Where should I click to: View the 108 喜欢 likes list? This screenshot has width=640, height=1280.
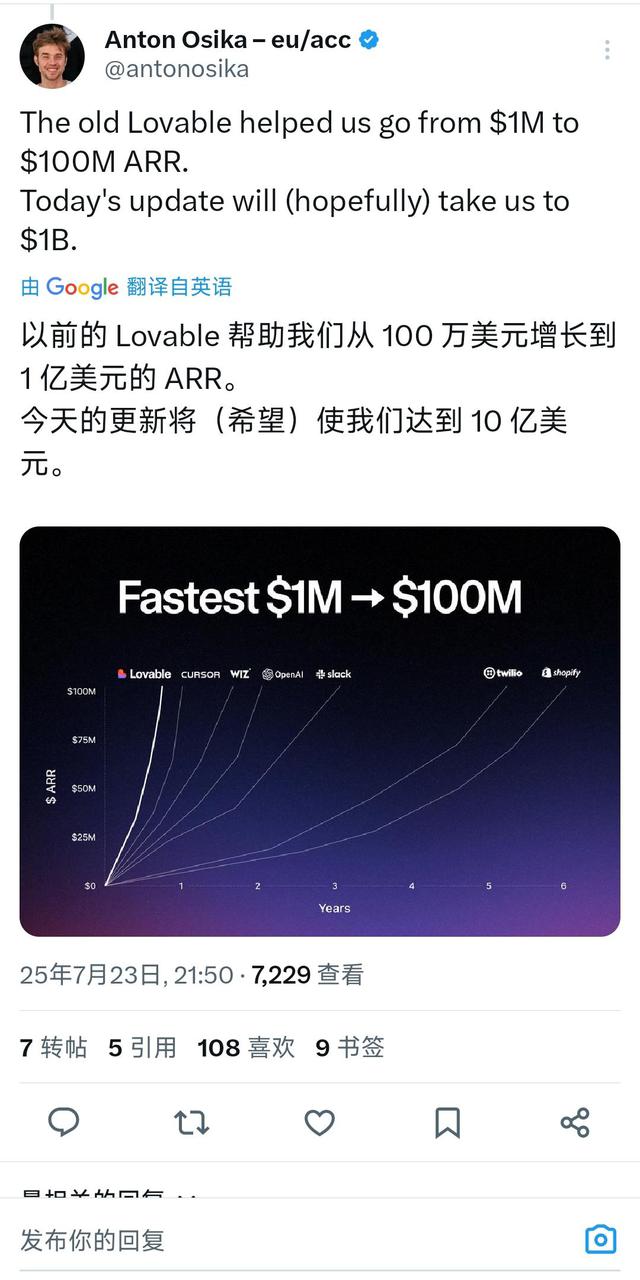point(246,1047)
